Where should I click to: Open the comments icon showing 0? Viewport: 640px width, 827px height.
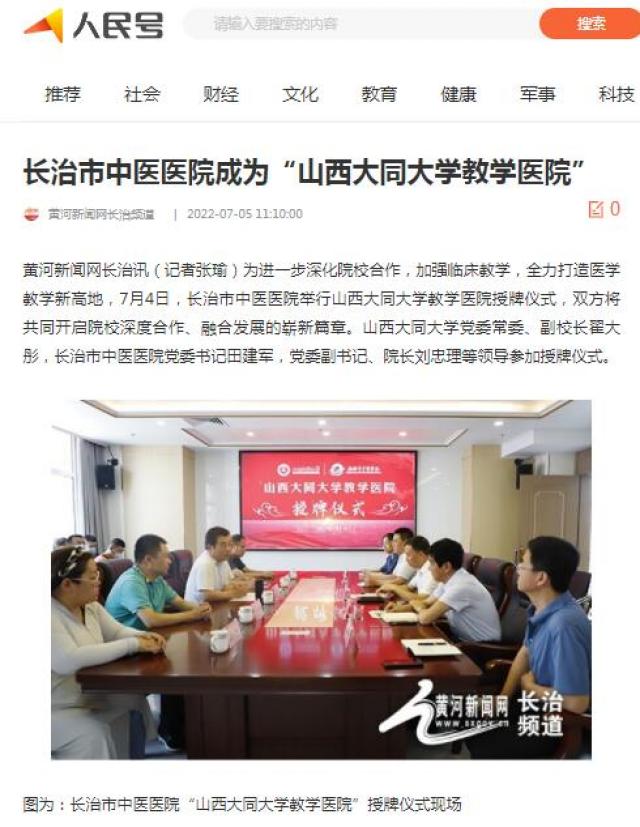(604, 209)
